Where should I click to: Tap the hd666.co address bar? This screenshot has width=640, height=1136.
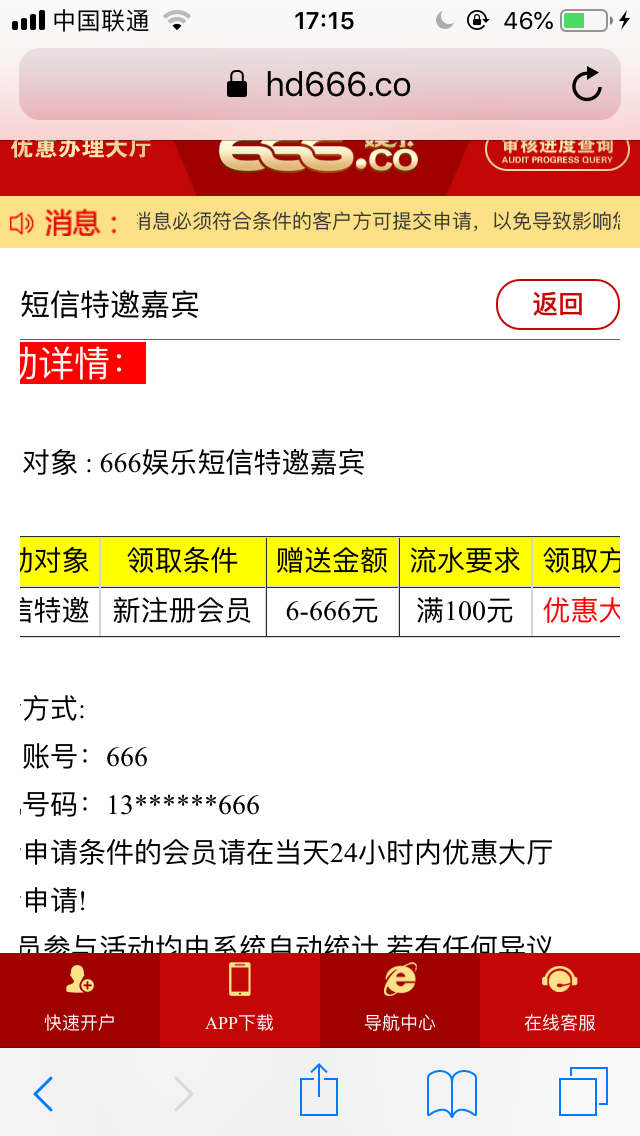click(x=320, y=85)
